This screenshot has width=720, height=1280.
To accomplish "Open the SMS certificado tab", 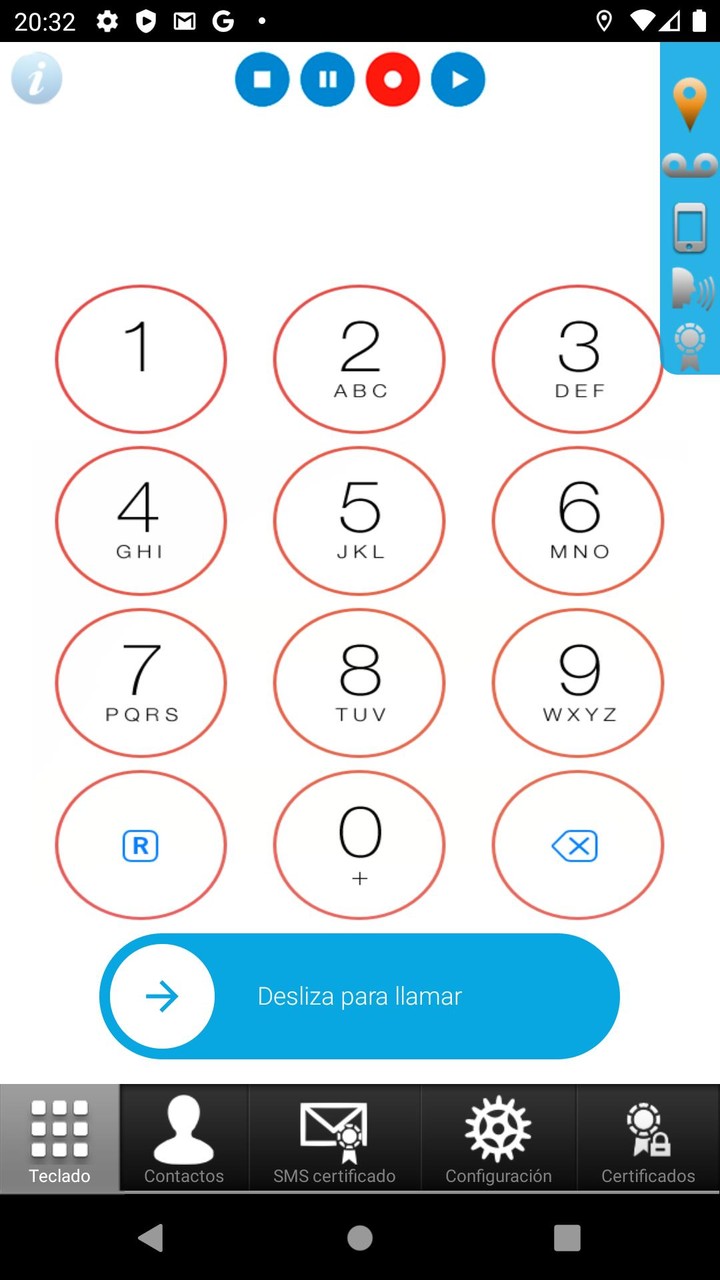I will (335, 1139).
